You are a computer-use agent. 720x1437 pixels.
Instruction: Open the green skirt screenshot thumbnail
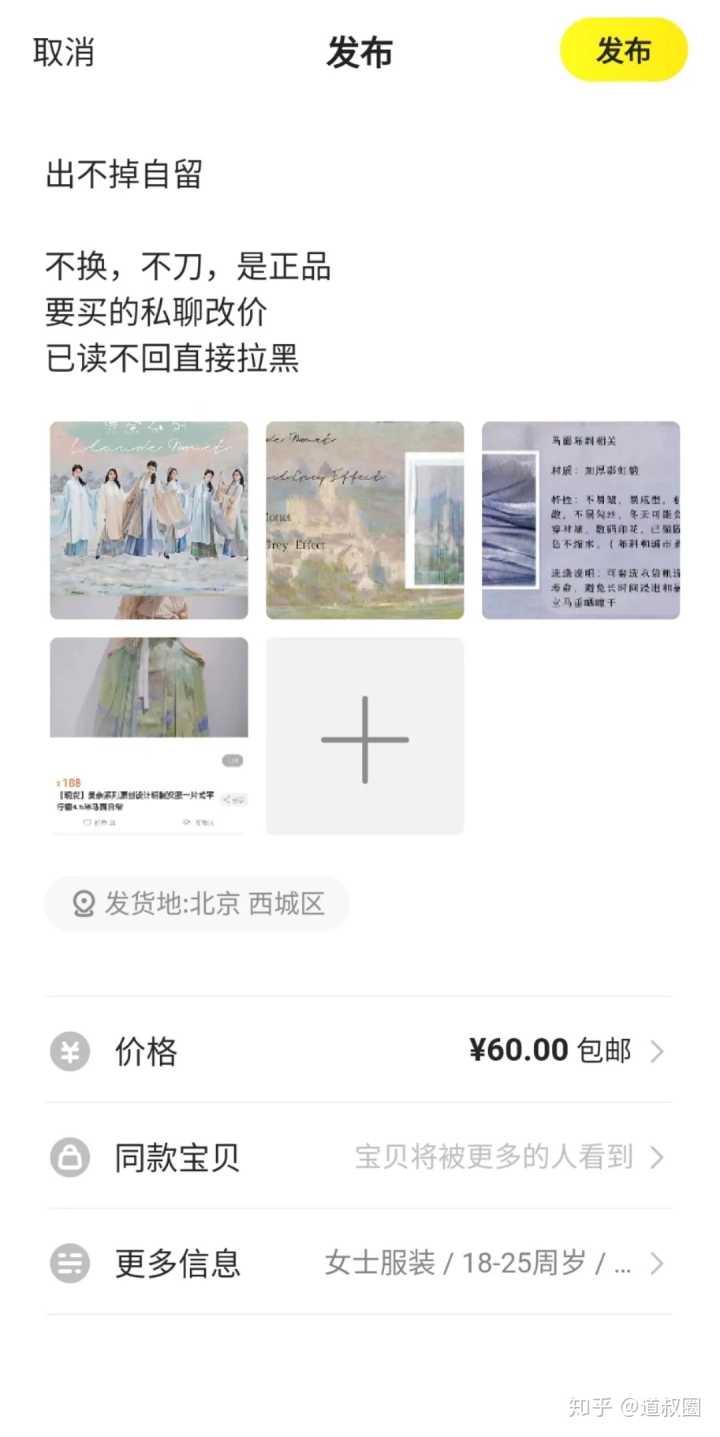tap(148, 735)
